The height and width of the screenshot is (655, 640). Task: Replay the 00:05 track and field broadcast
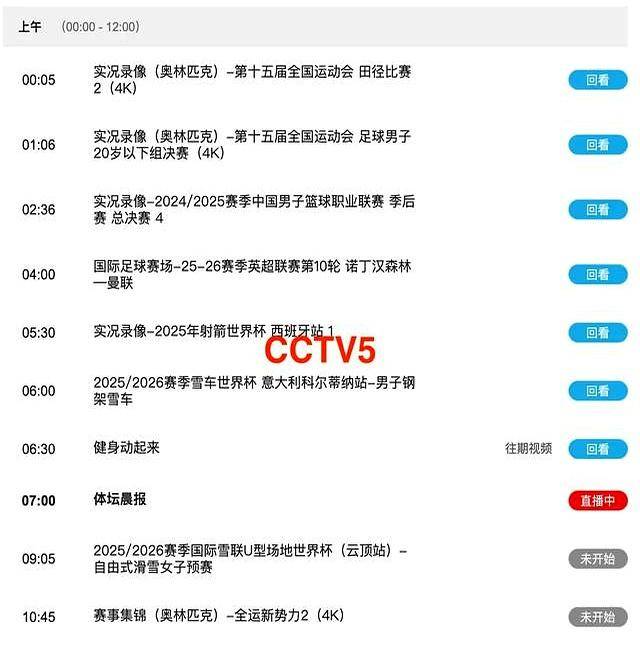(x=597, y=80)
